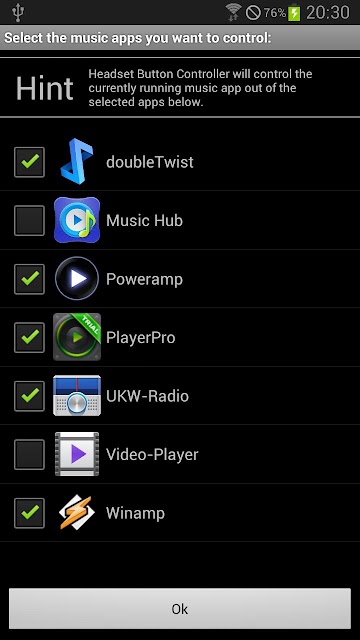The image size is (360, 640).
Task: Confirm selection with the Ok button
Action: click(x=180, y=609)
